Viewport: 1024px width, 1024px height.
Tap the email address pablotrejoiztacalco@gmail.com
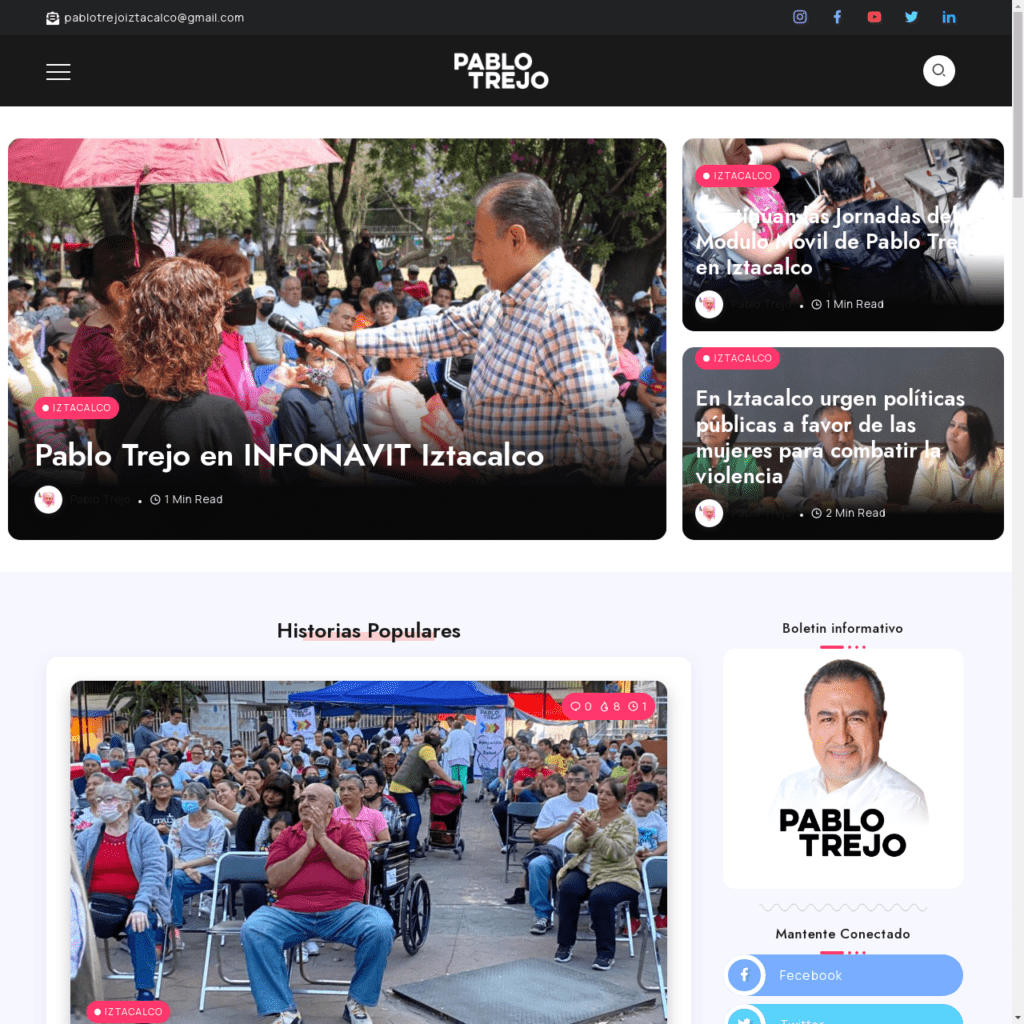click(x=153, y=18)
